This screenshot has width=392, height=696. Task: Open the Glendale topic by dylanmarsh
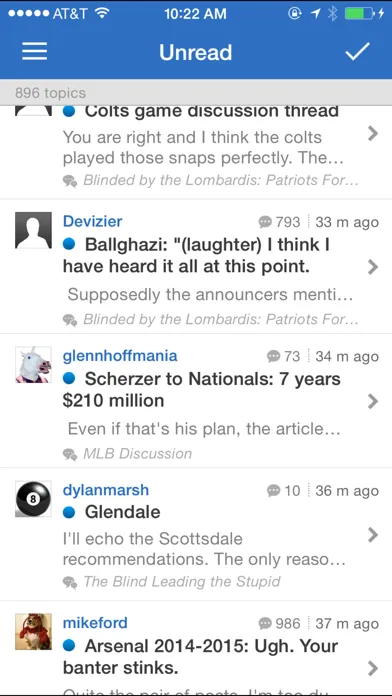(196, 535)
